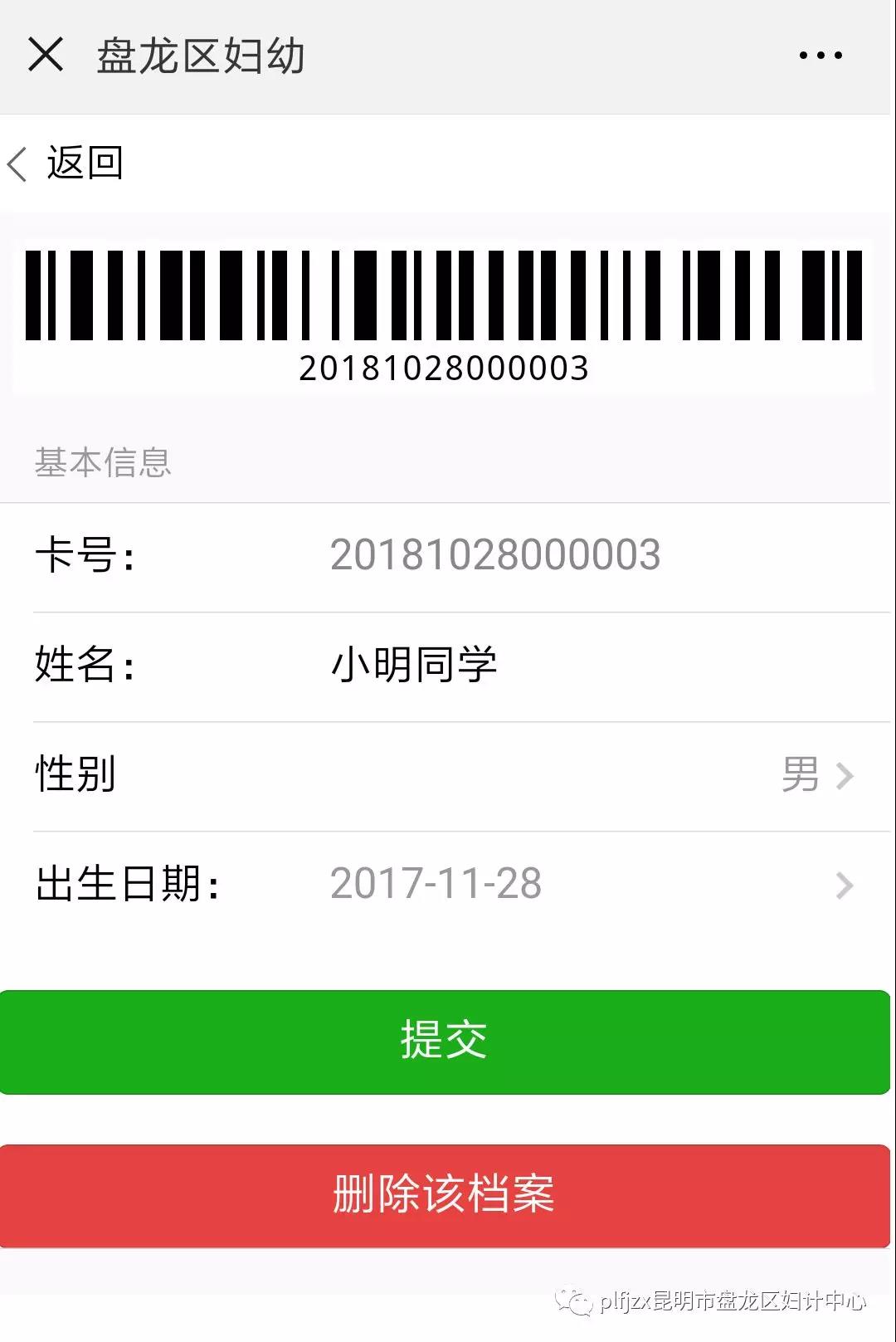
Task: Open the three-dot overflow menu
Action: pyautogui.click(x=820, y=56)
